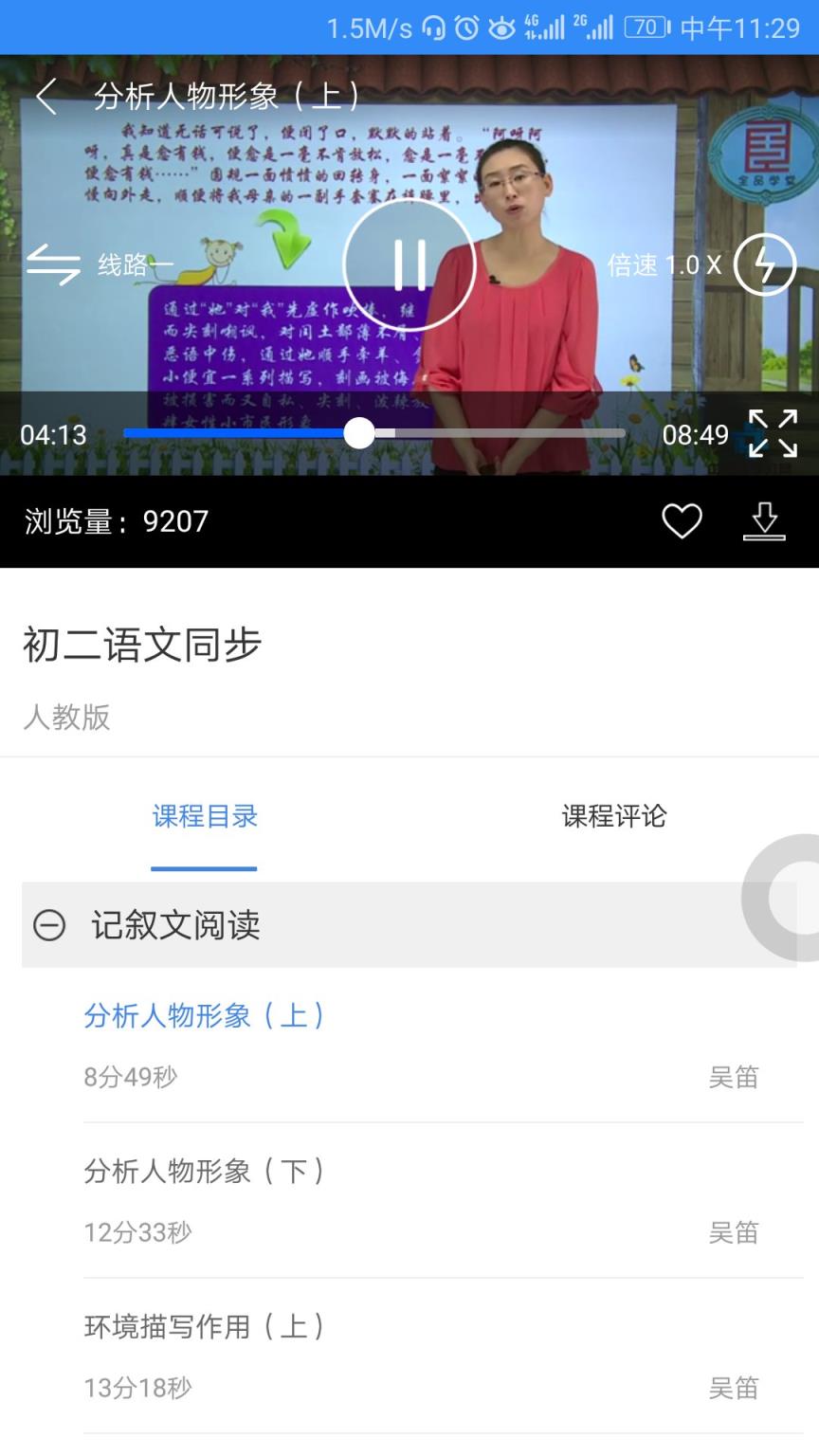Click the lightning speed icon beside 倍速
The image size is (819, 1456).
click(765, 265)
